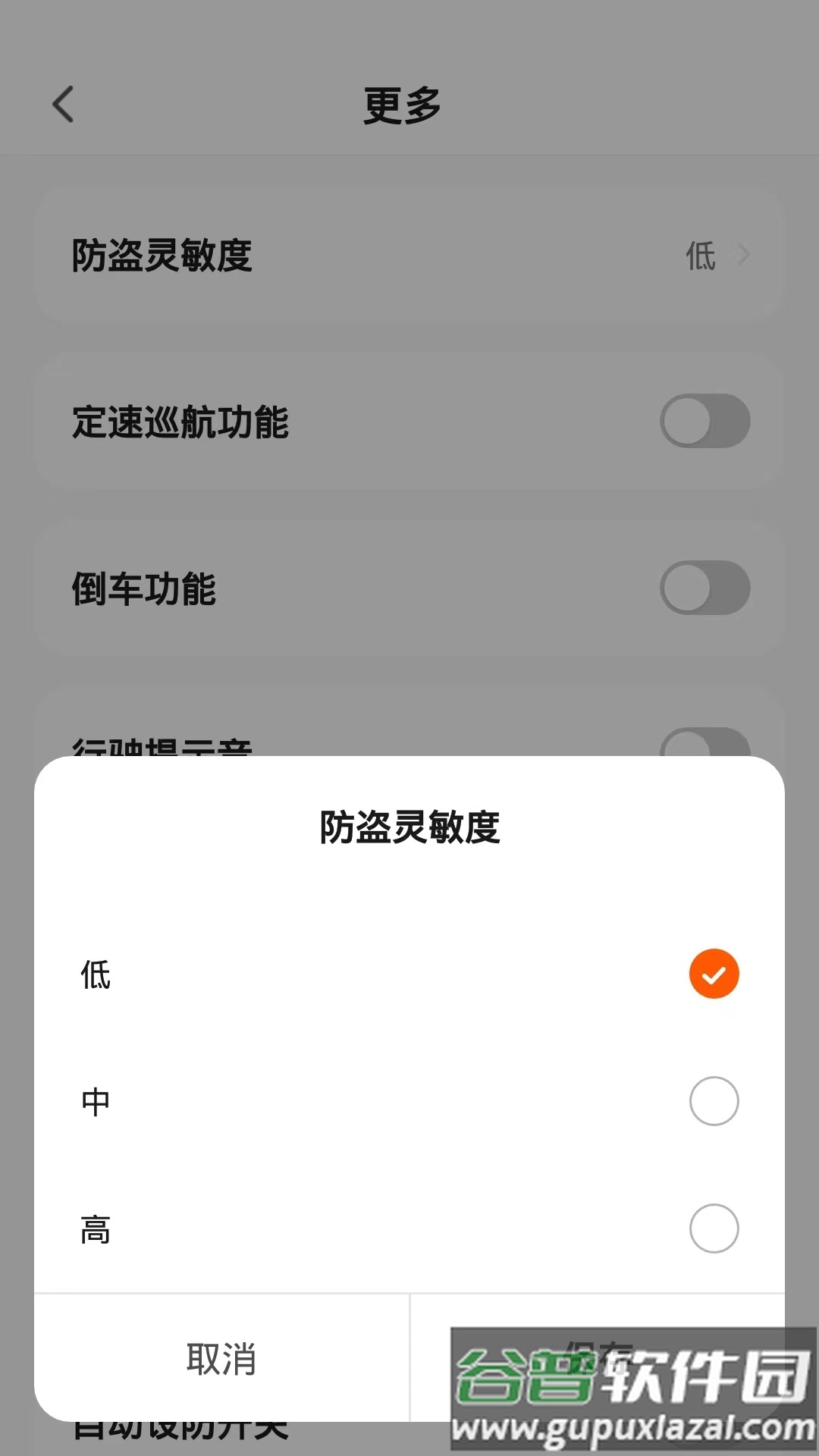Tap the 更多 page title

(401, 105)
